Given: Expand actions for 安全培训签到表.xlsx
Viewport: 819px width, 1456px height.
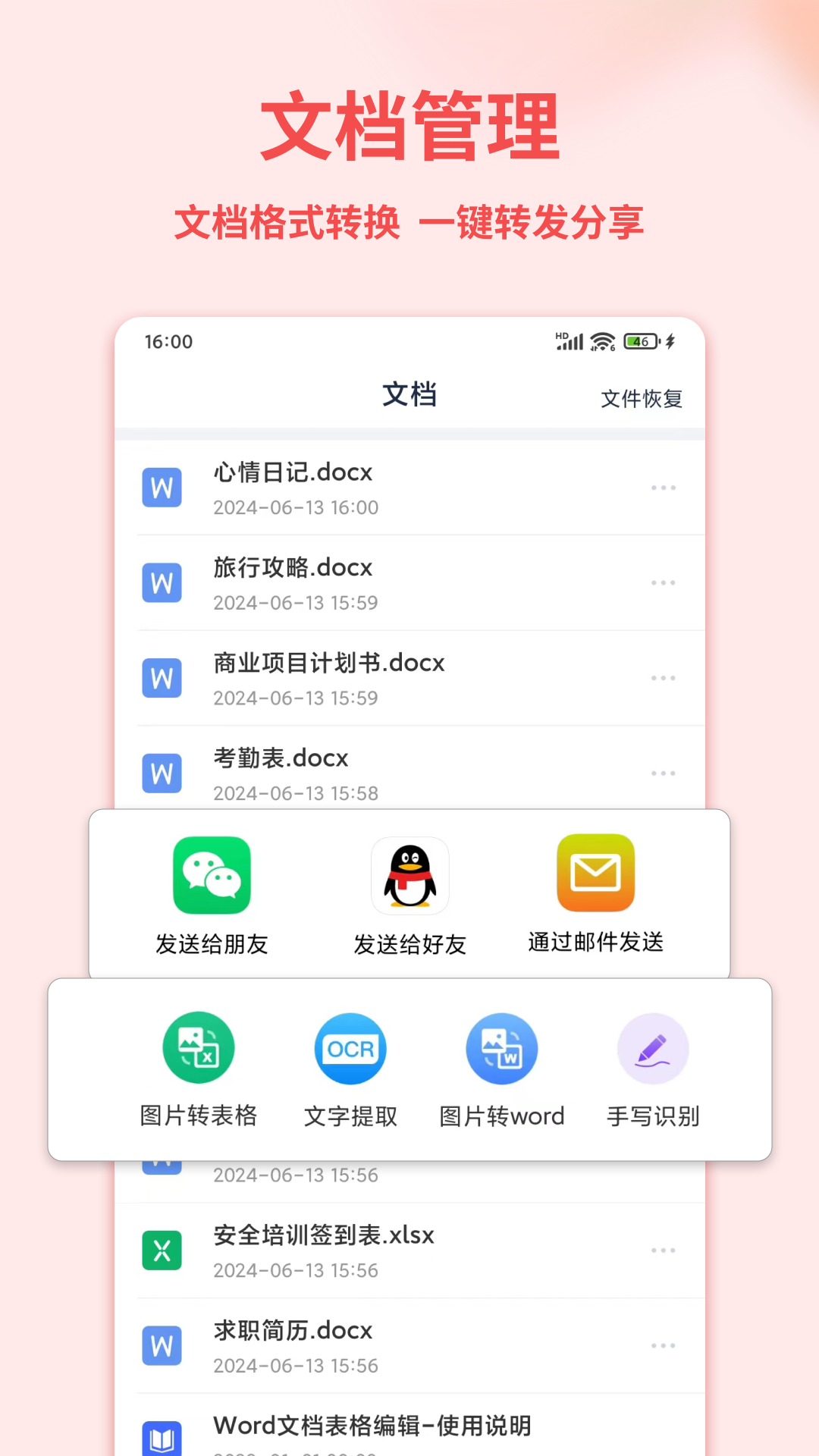Looking at the screenshot, I should (x=664, y=1250).
